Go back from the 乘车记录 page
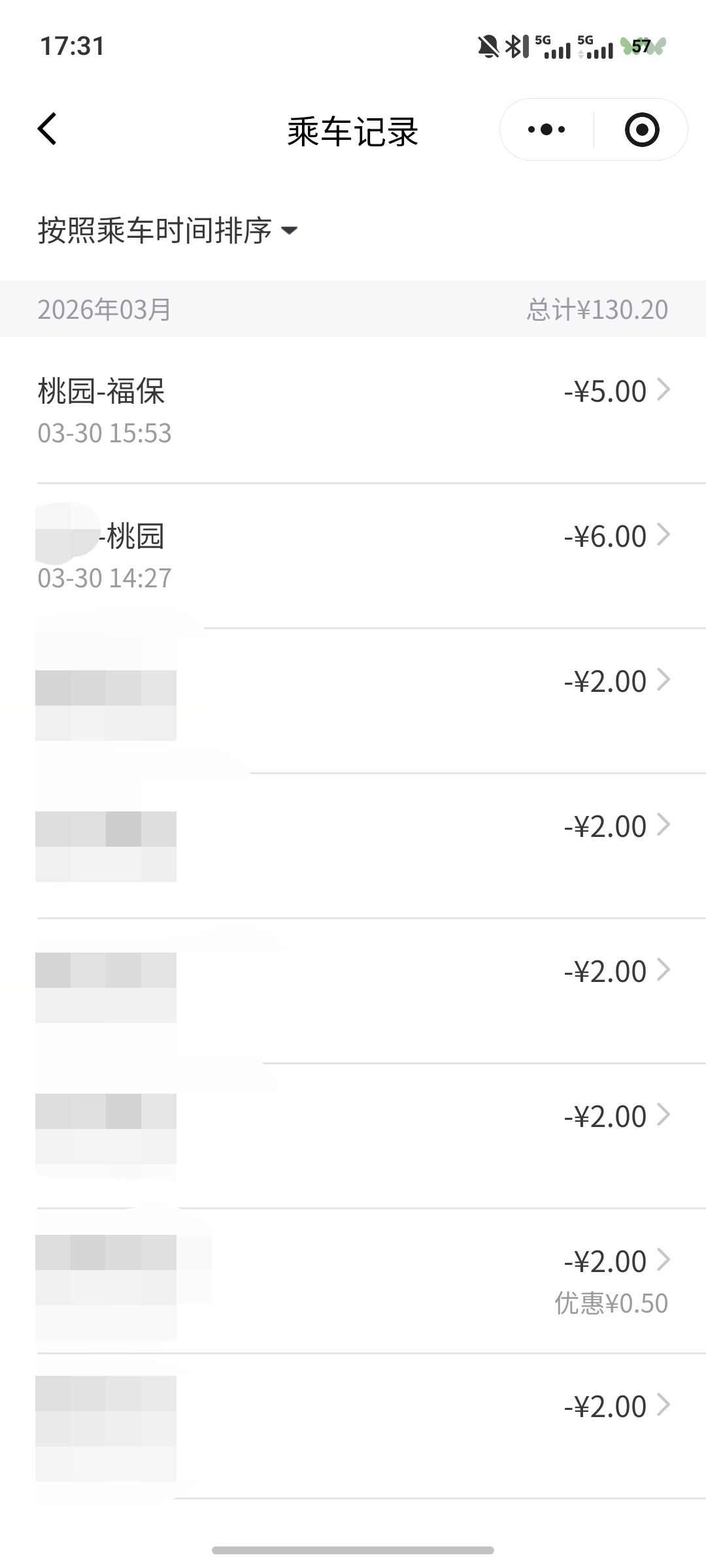This screenshot has height=1568, width=706. 47,129
